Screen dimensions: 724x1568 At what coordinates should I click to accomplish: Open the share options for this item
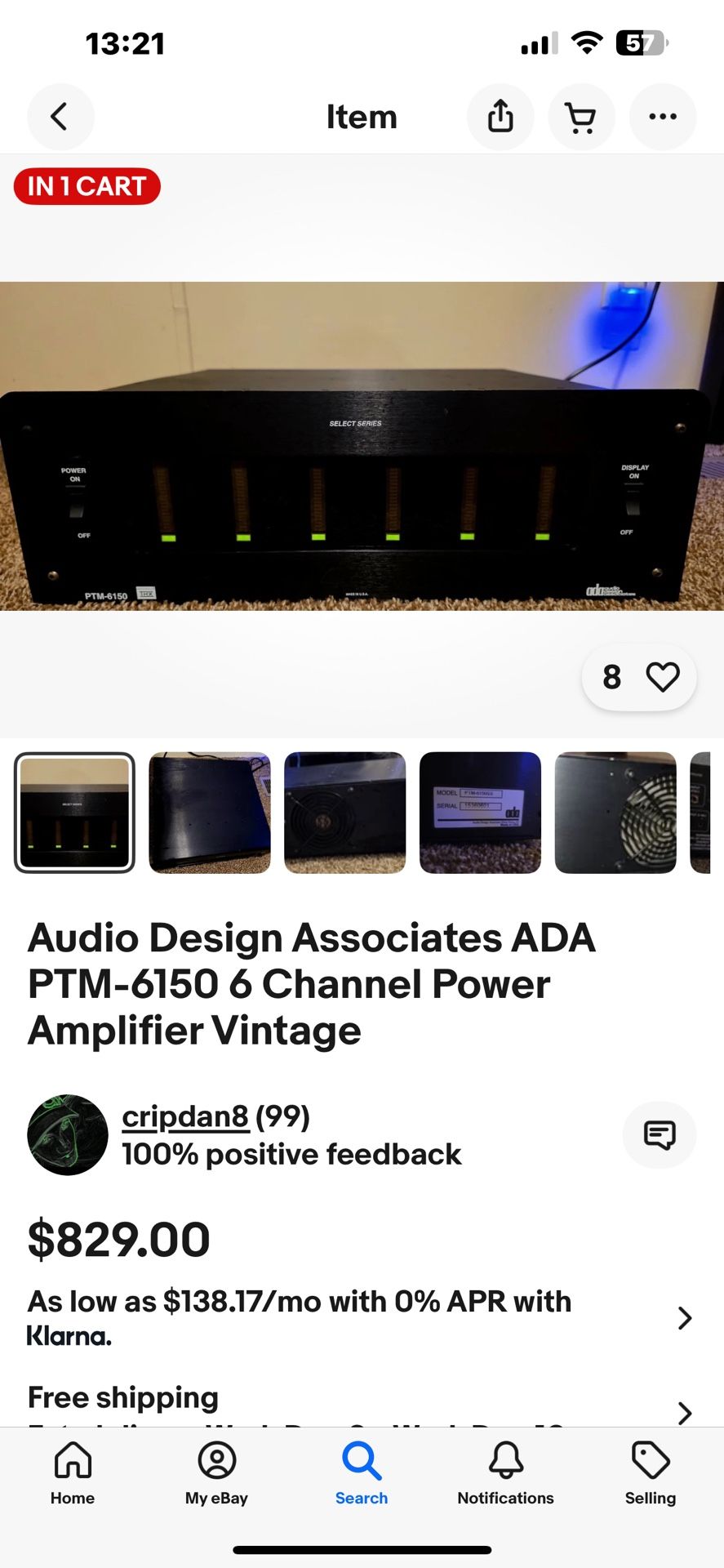tap(500, 117)
